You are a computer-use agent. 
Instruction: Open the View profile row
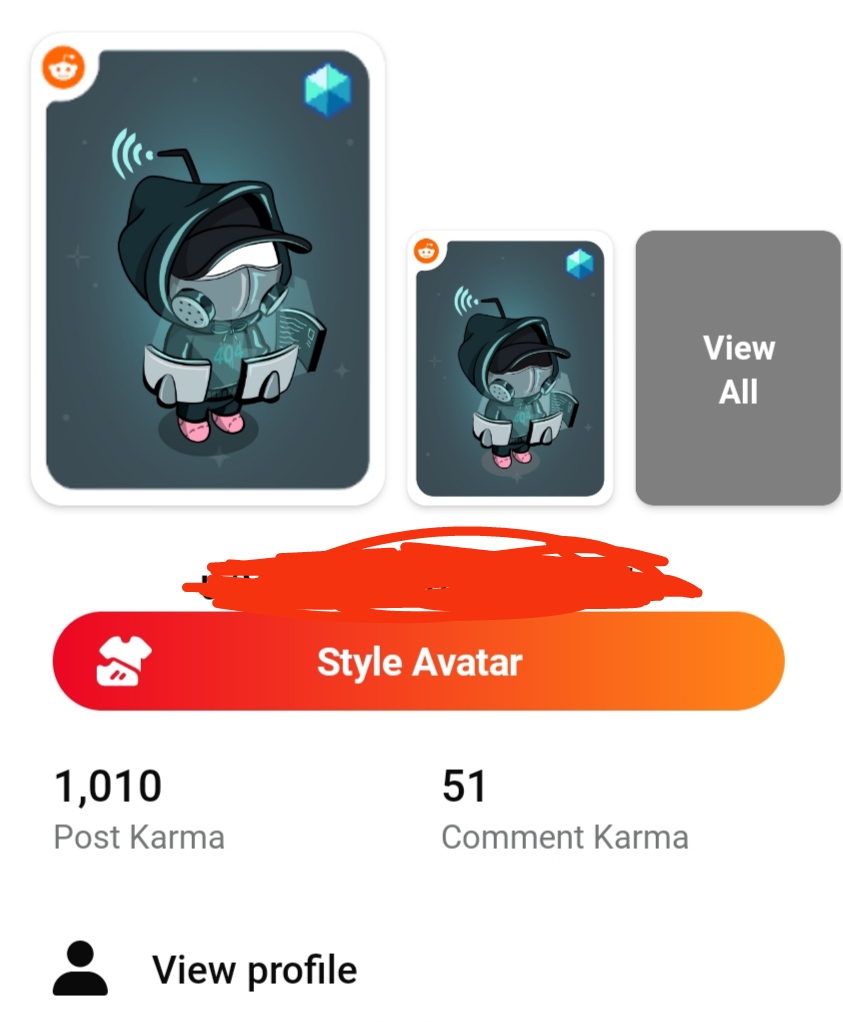click(421, 969)
